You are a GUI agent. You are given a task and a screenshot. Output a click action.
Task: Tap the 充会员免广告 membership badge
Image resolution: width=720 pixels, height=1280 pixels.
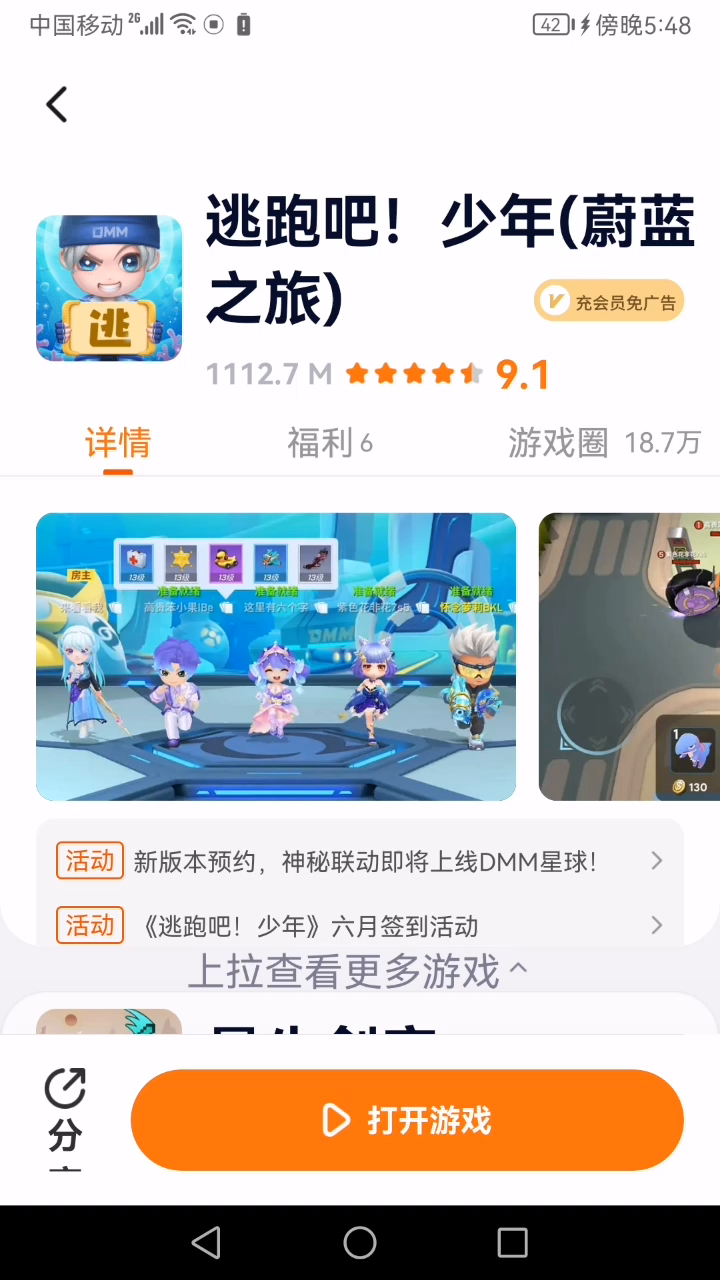(x=608, y=301)
